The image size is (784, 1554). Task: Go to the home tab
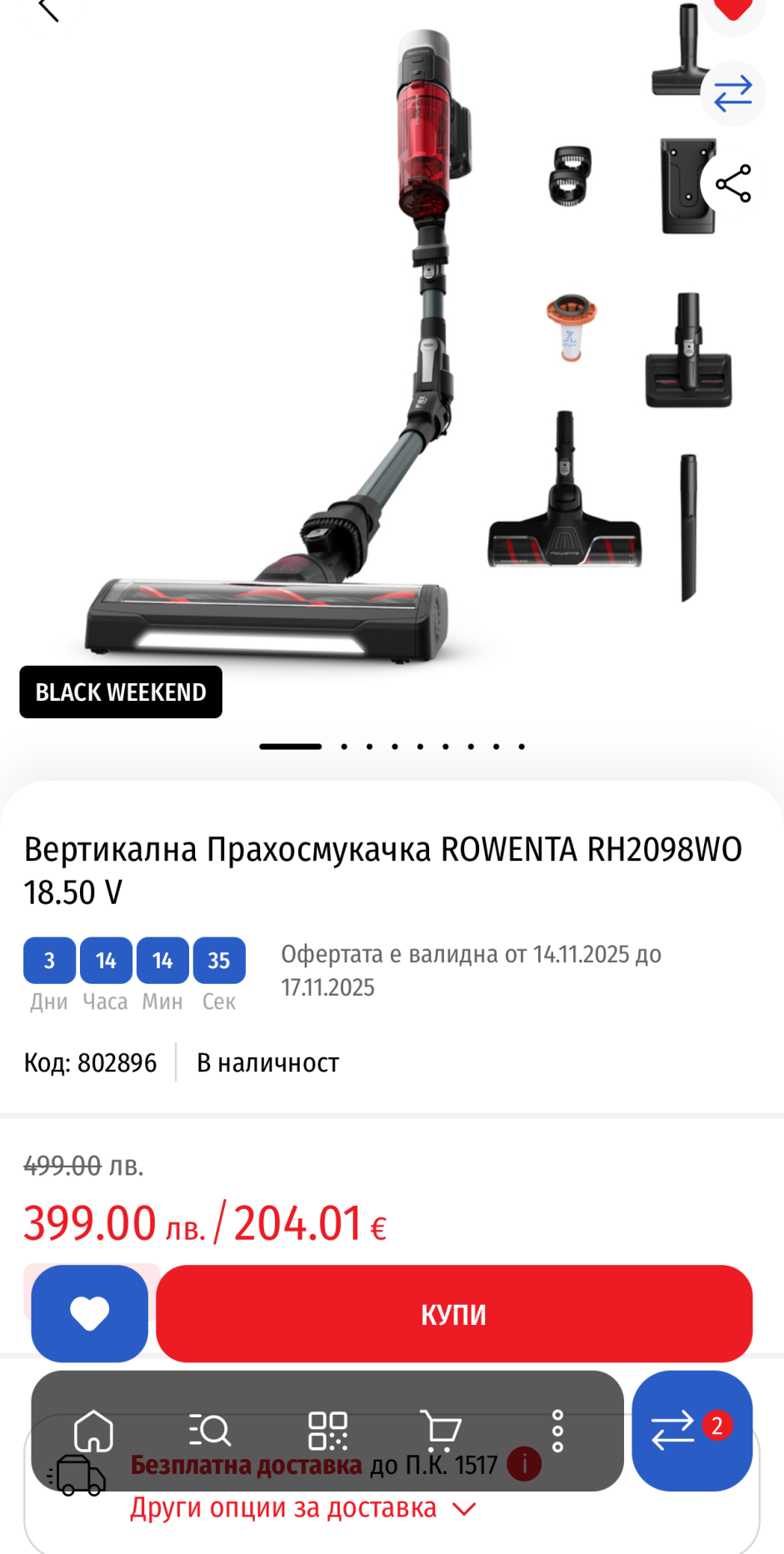pyautogui.click(x=93, y=1431)
